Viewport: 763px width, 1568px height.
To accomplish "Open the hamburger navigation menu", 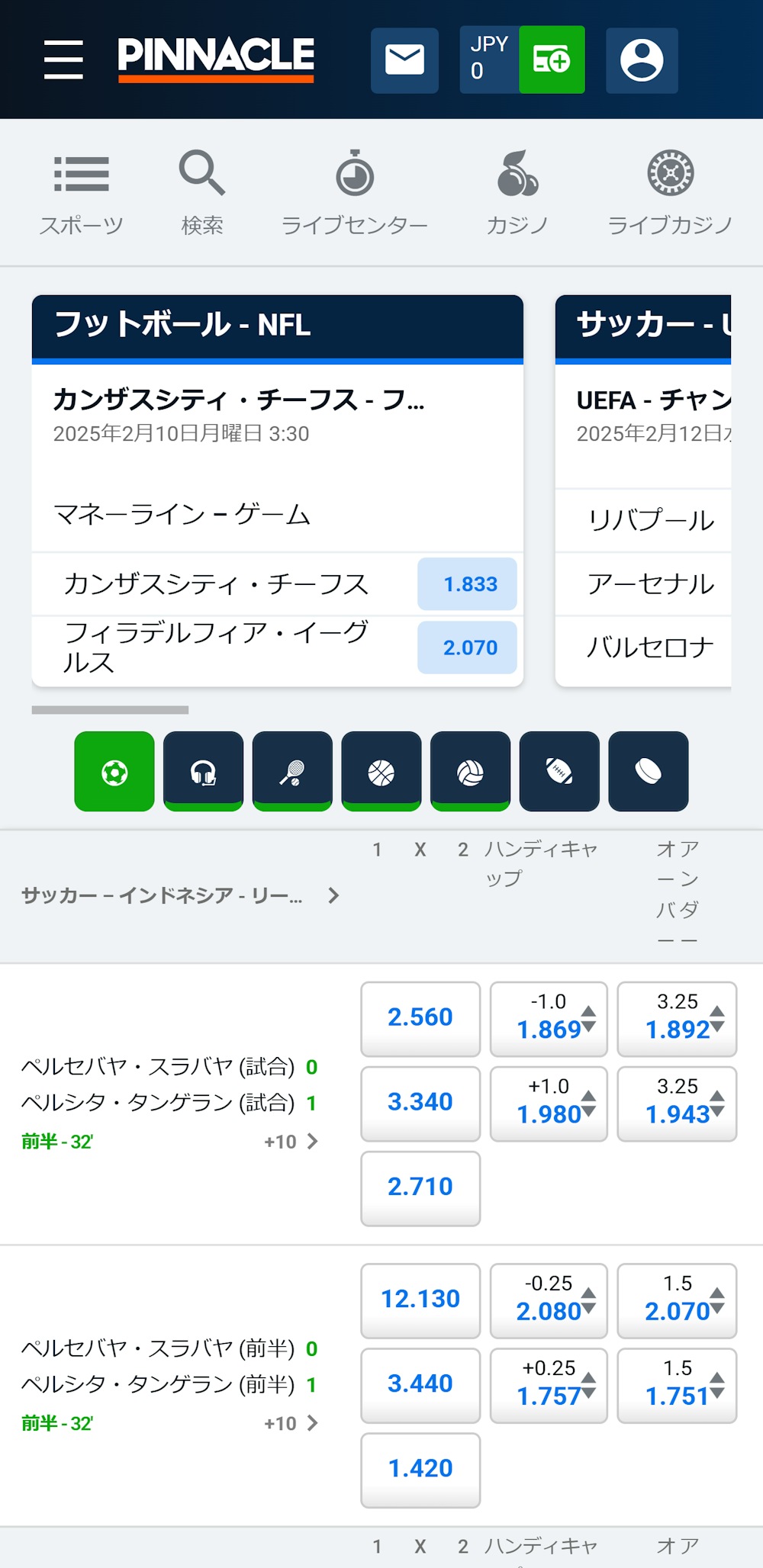I will pos(63,59).
